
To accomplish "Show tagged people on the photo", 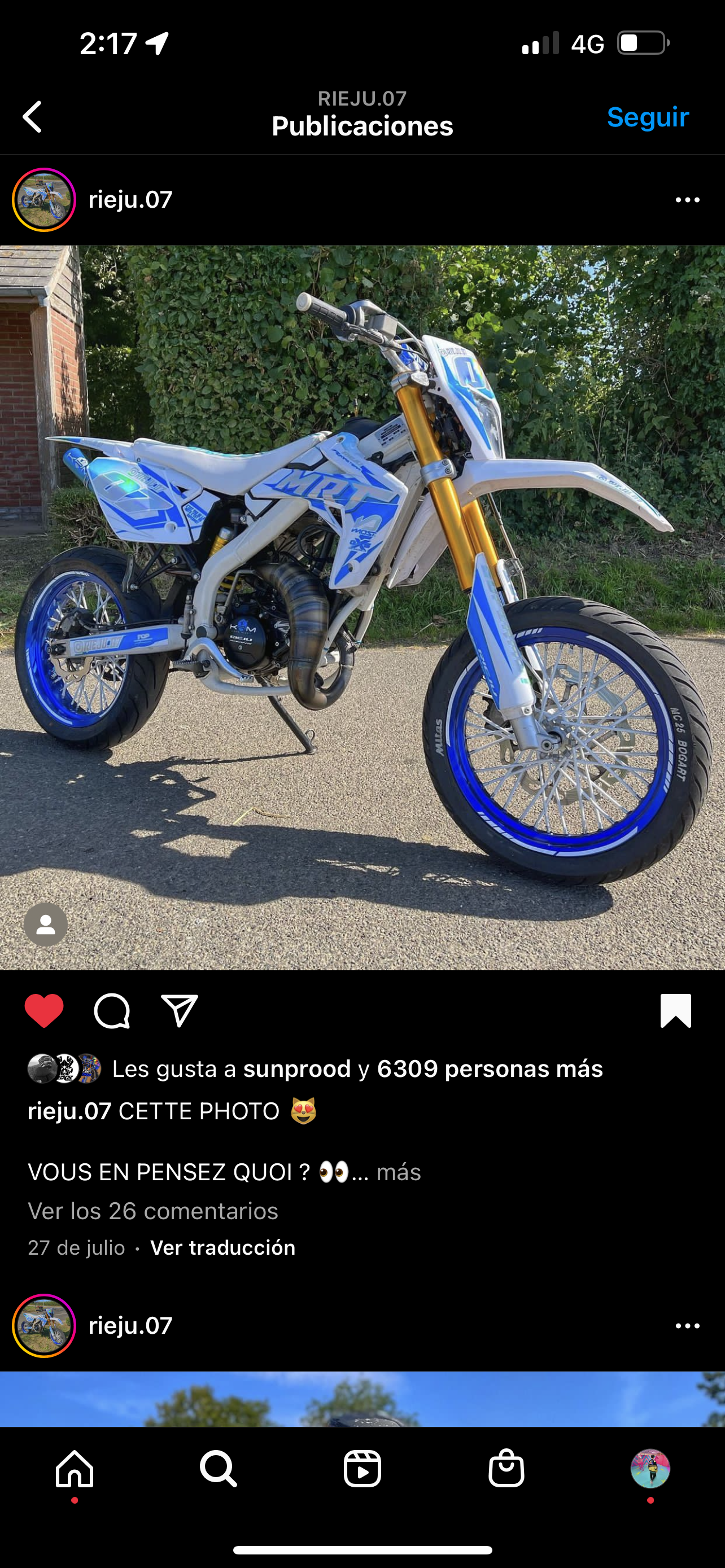I will [46, 924].
